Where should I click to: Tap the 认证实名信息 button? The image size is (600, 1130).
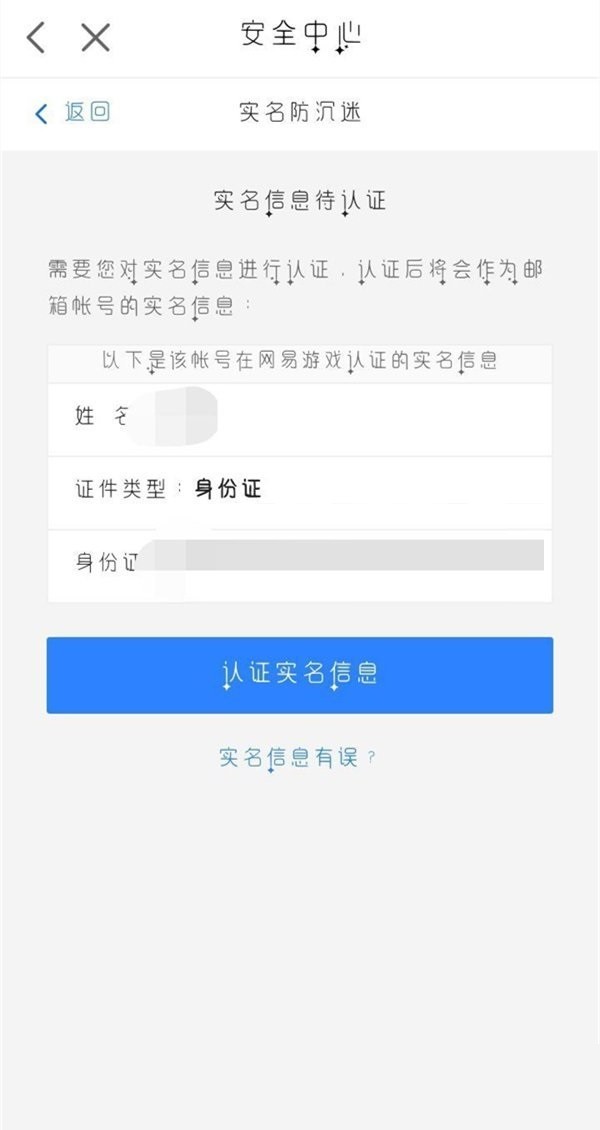299,675
